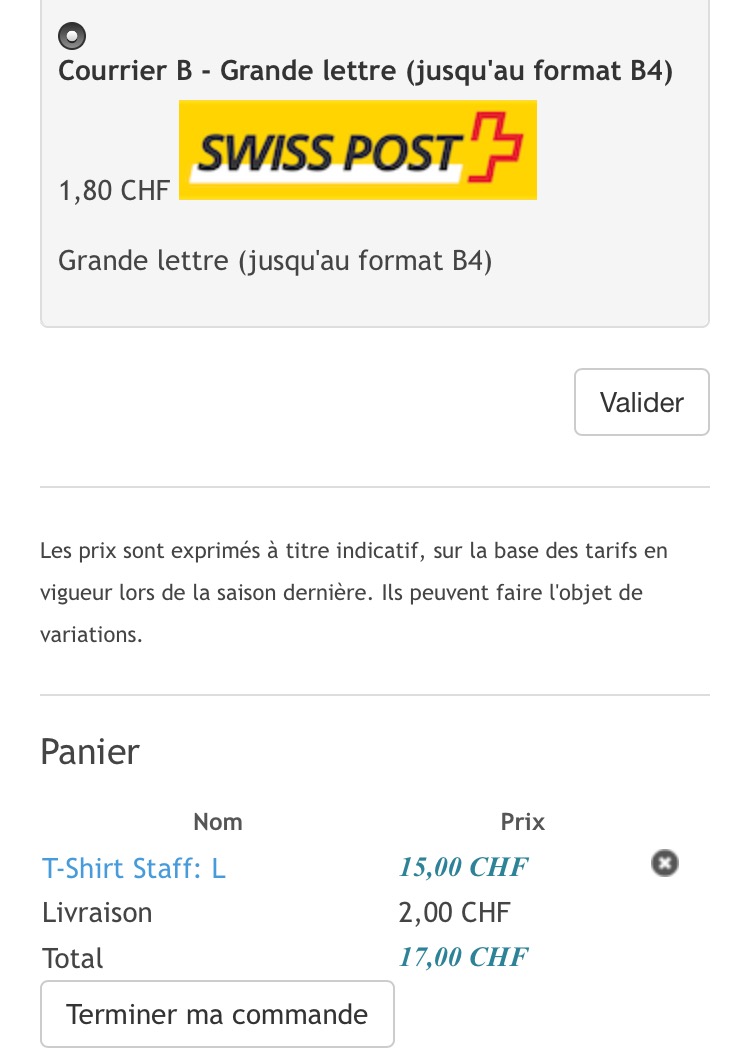Tap Terminer ma commande
Viewport: 750px width, 1059px height.
217,1014
